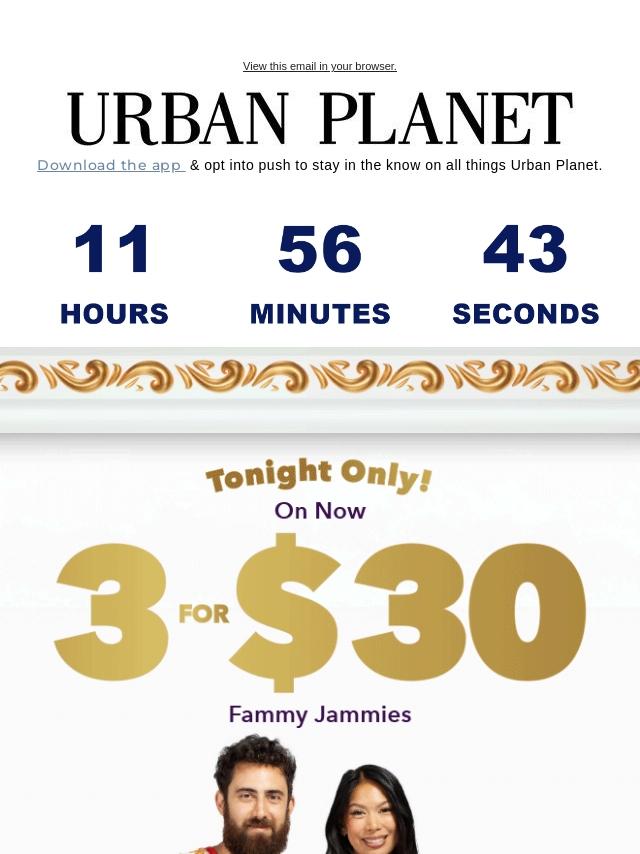Tap the 'Download the app' link
640x854 pixels.
click(x=111, y=165)
